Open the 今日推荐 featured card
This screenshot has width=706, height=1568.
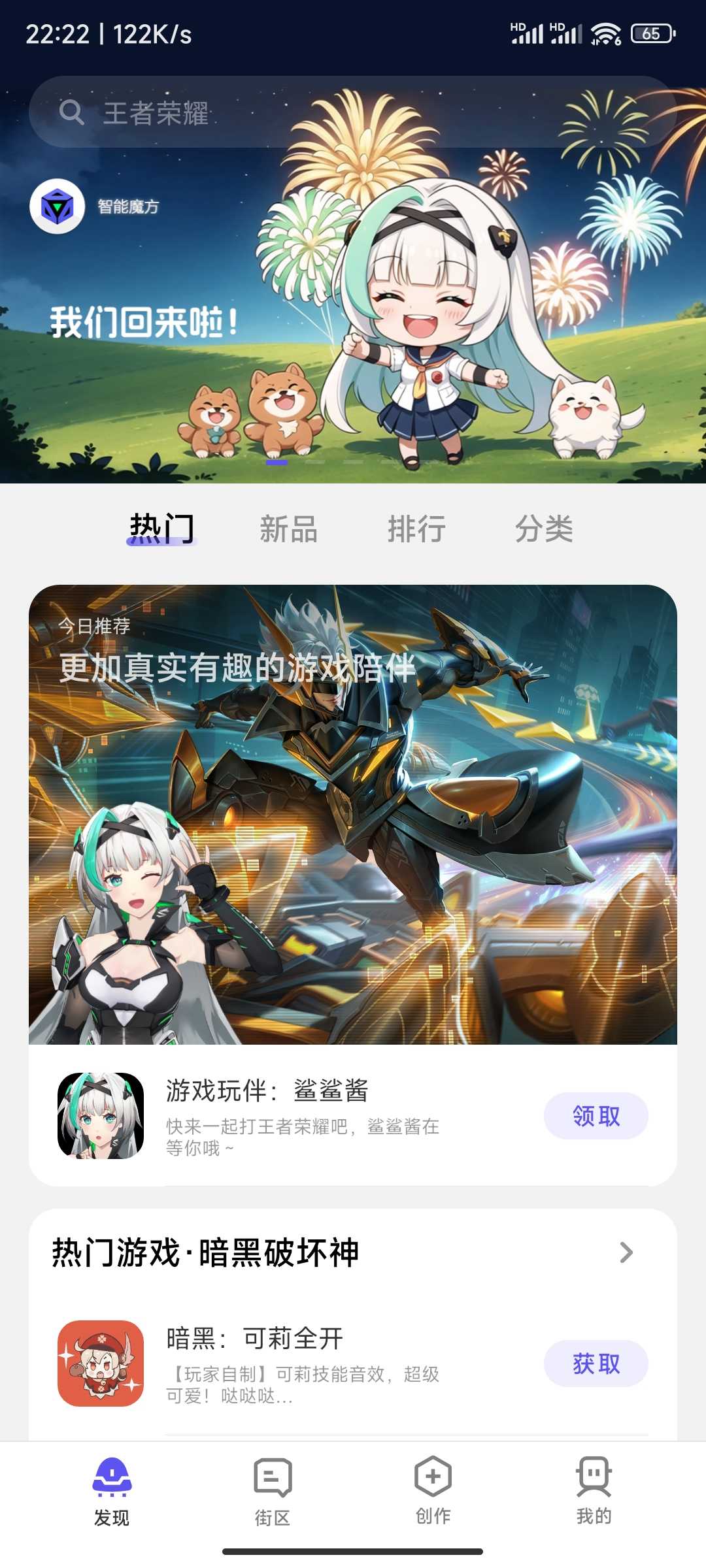pyautogui.click(x=353, y=813)
